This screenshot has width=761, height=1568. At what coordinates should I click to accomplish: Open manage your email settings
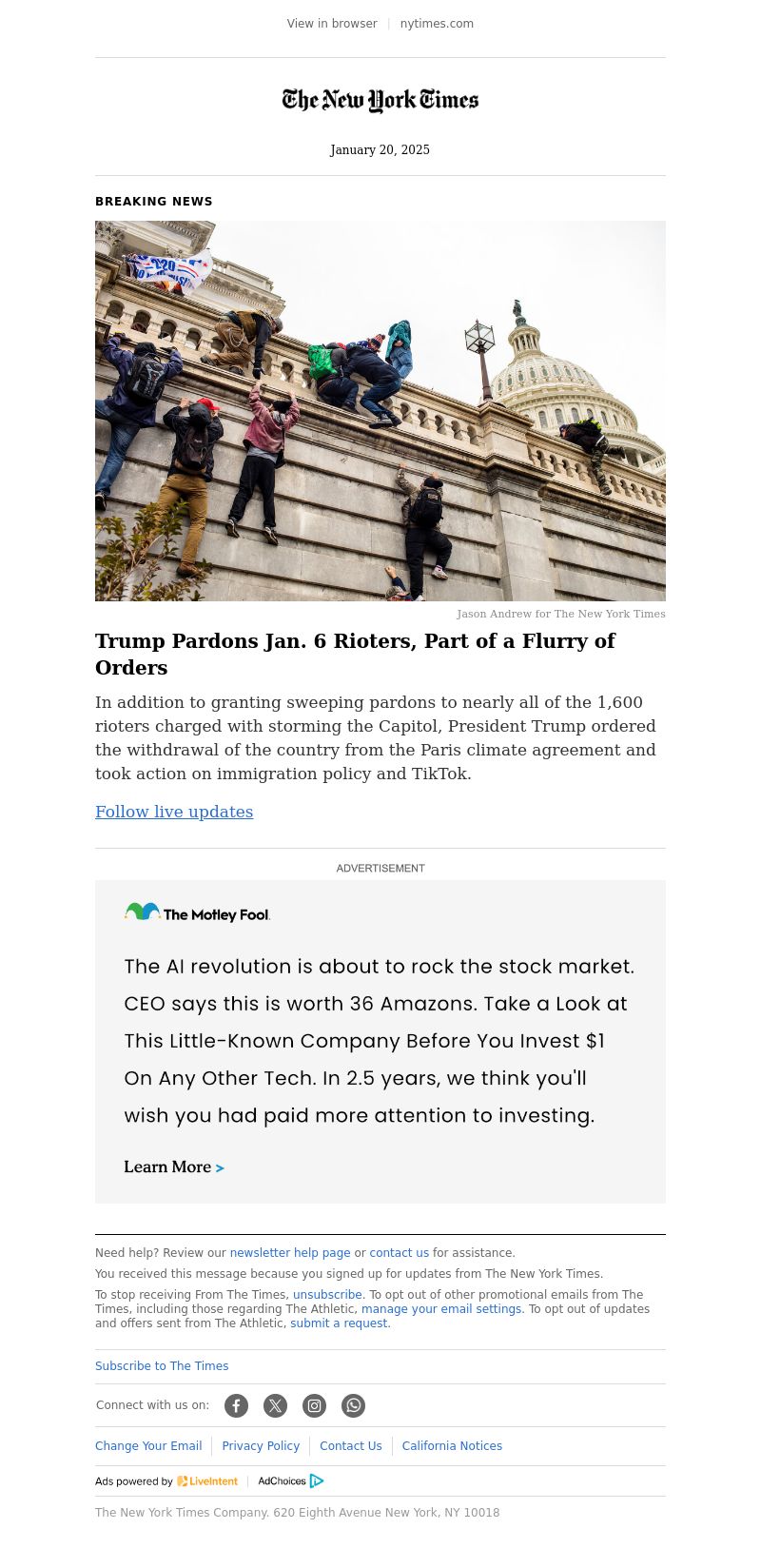point(441,1309)
